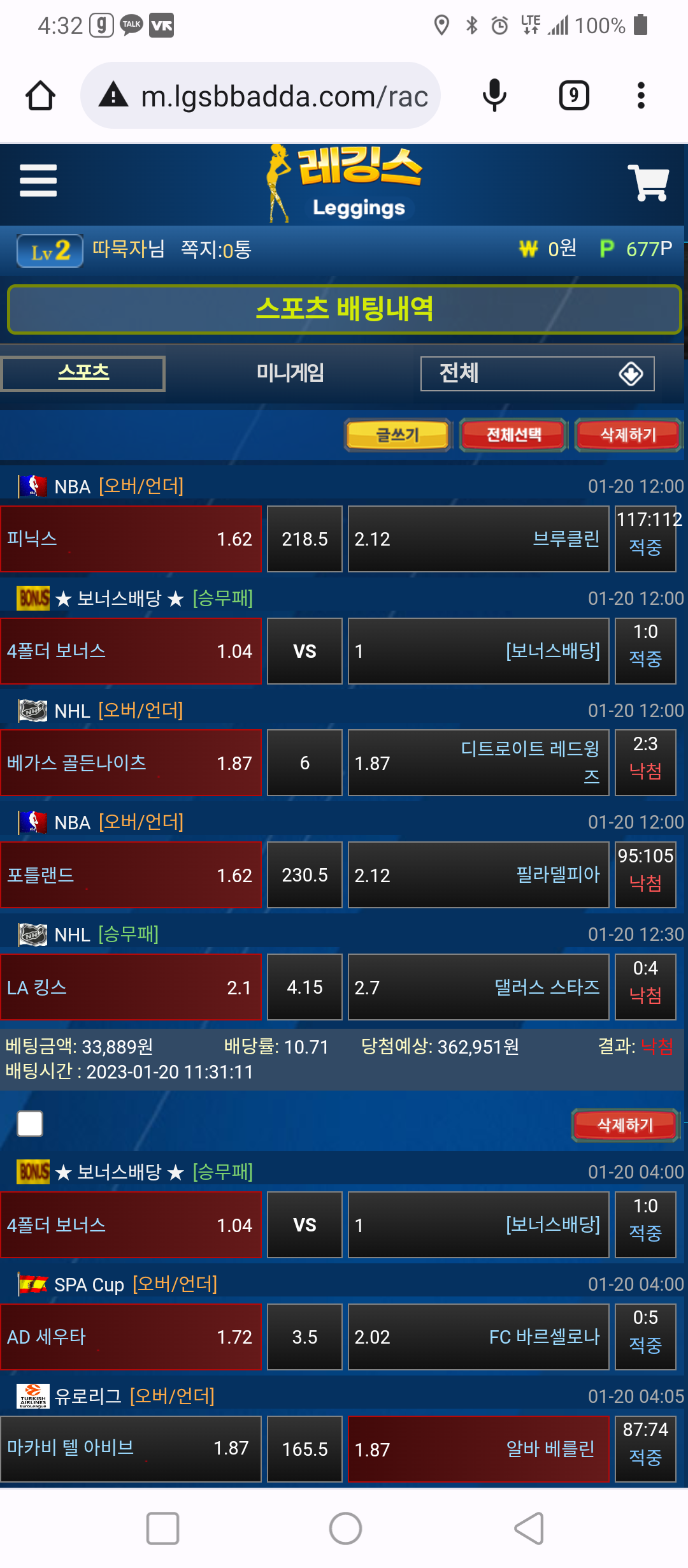
Task: Switch to the 미니게임 tab
Action: 290,373
